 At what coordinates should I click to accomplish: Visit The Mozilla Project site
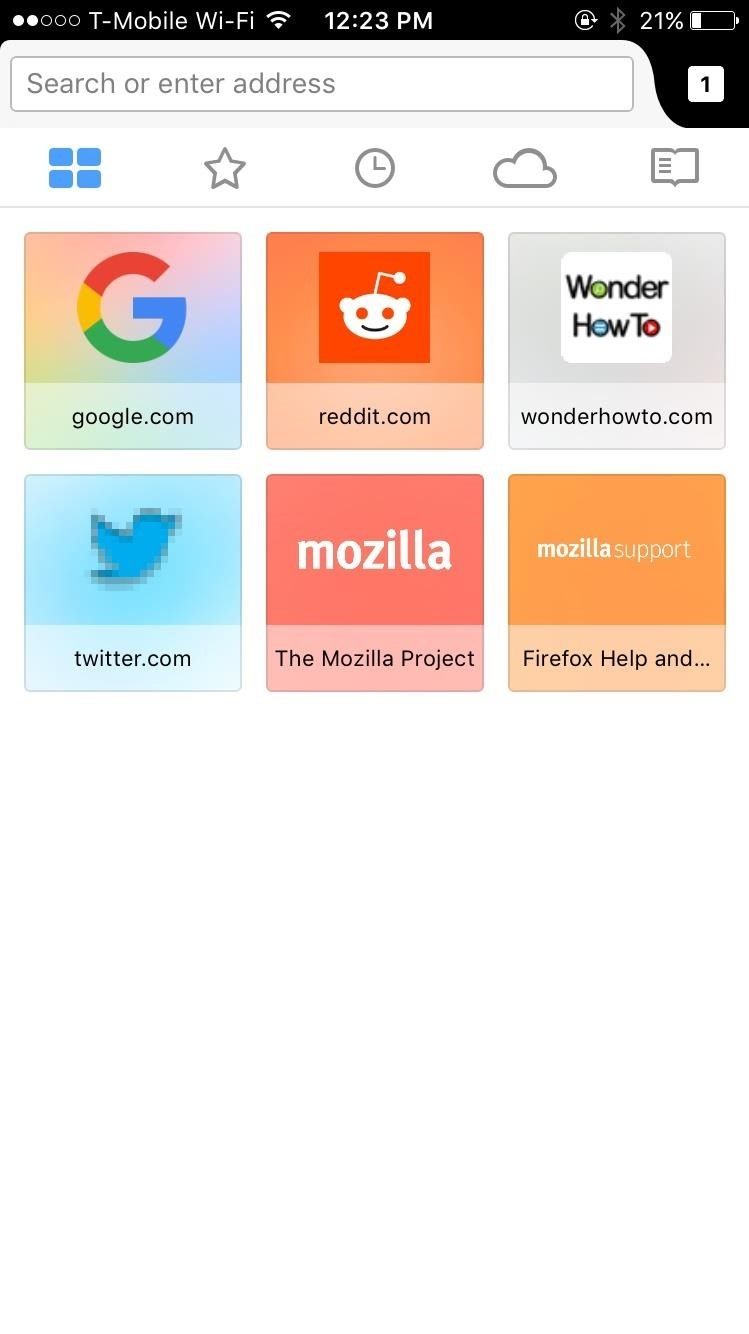click(374, 583)
